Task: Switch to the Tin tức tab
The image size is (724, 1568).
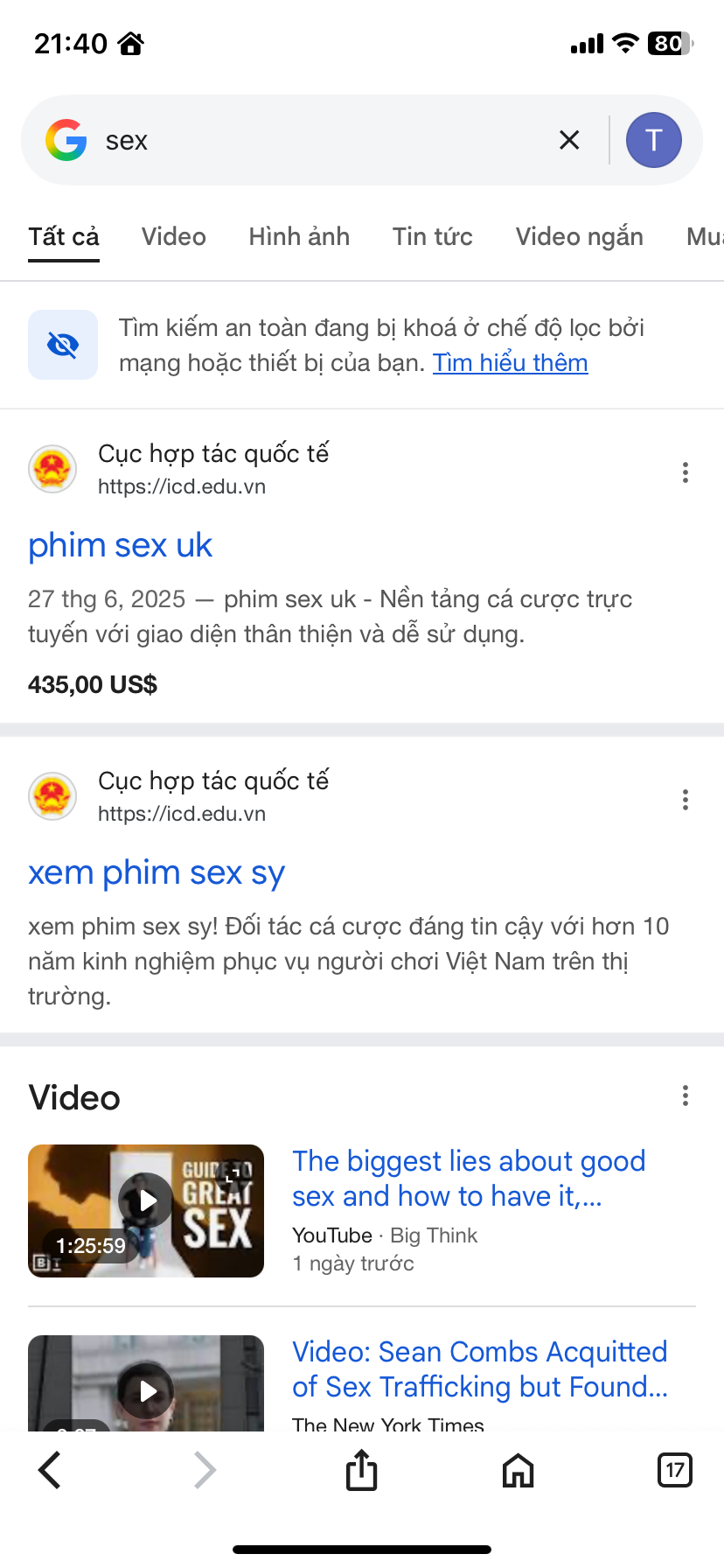Action: 432,237
